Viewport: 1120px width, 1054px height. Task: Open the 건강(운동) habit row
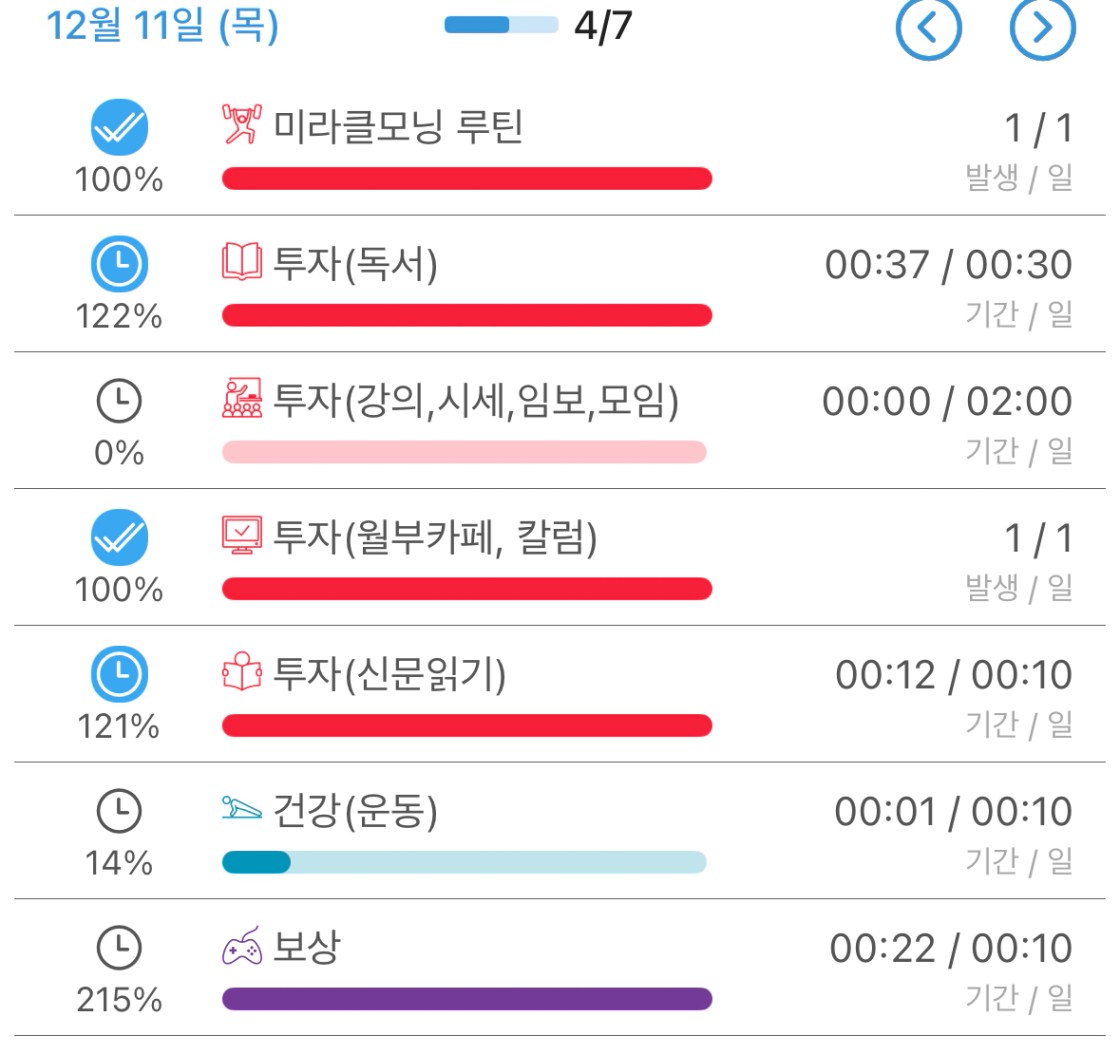tap(355, 812)
